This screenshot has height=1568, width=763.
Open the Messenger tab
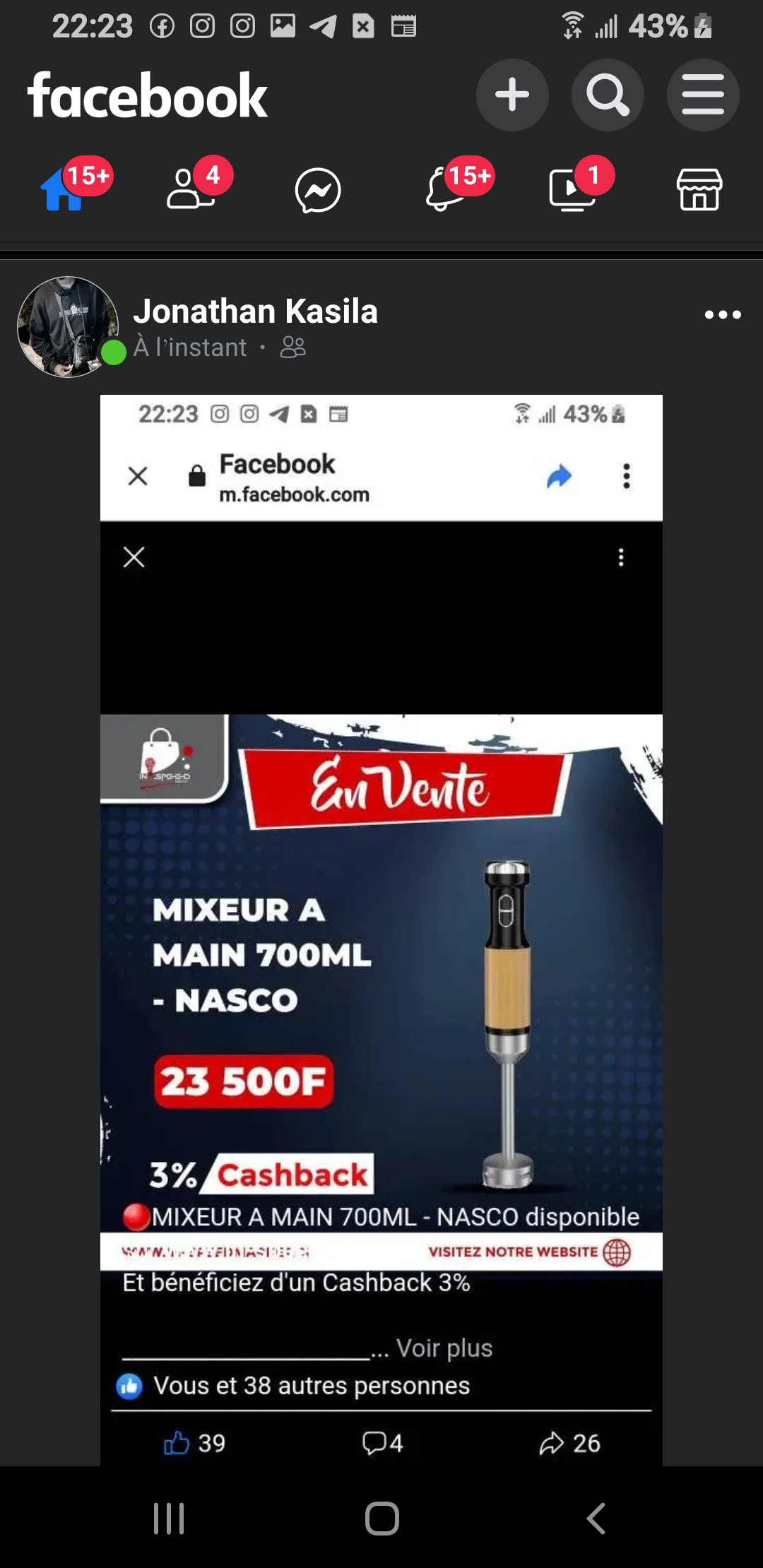318,191
